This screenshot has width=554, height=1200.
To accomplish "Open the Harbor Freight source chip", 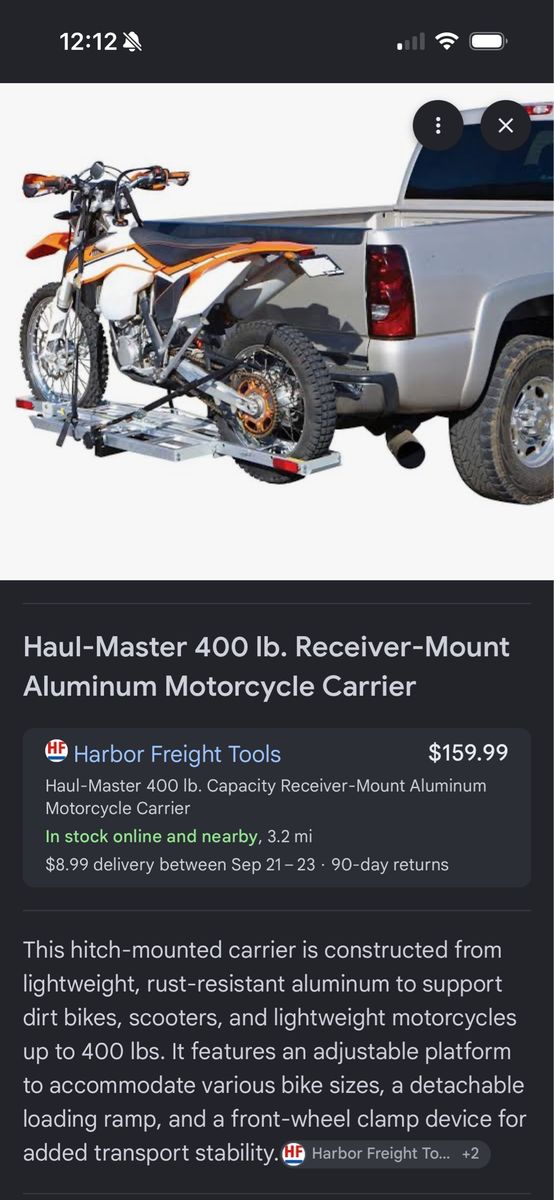I will [386, 1153].
